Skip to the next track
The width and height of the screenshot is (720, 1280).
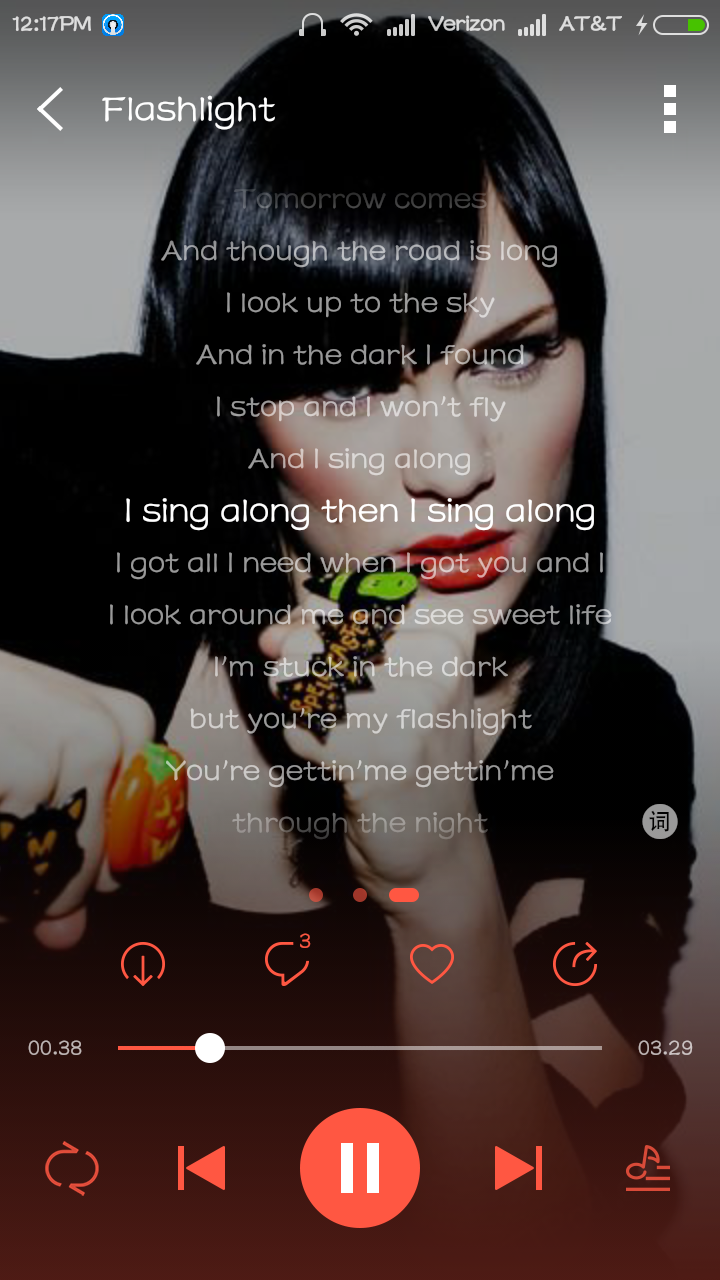[x=518, y=1168]
